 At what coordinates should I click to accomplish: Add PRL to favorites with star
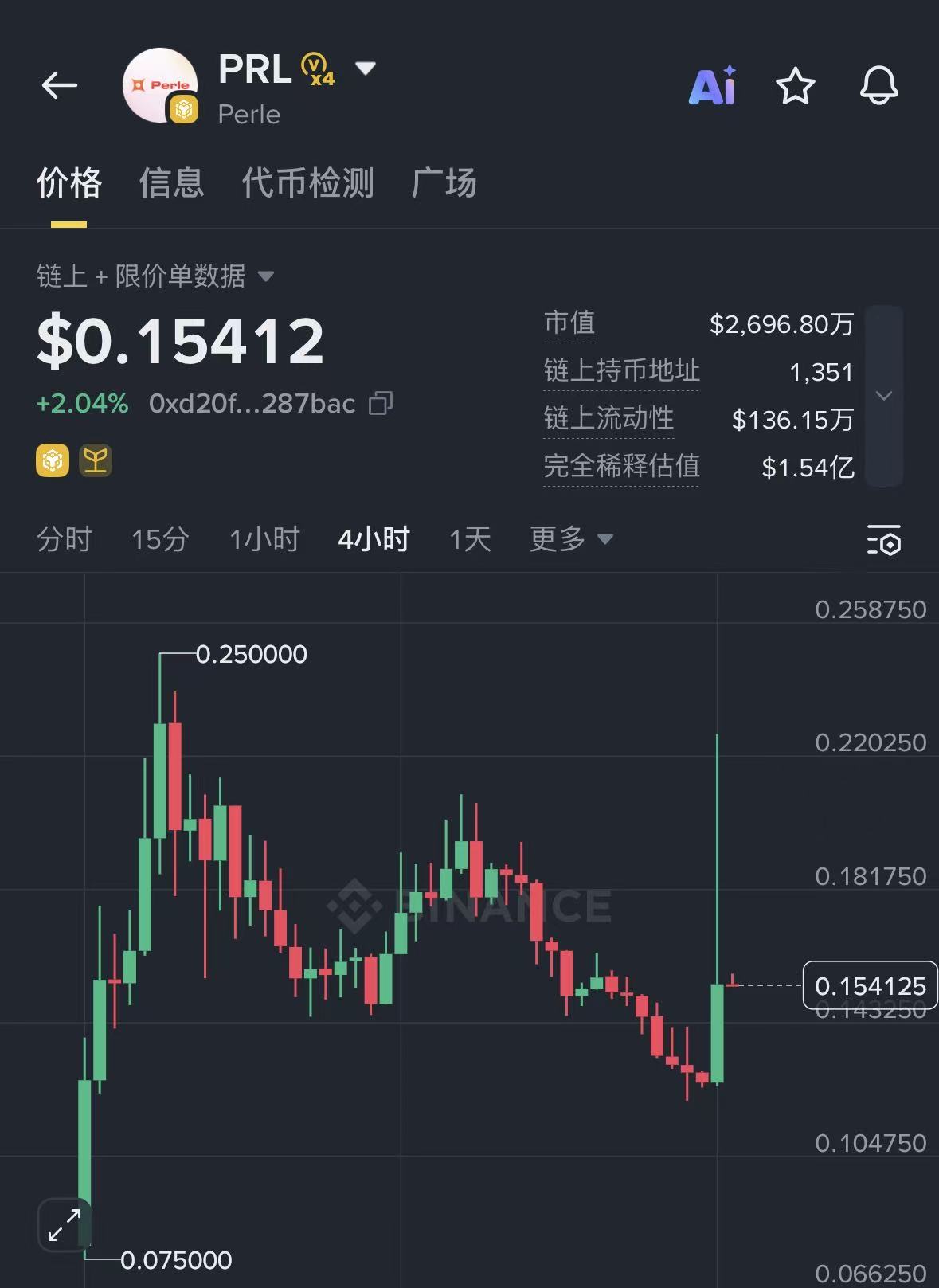click(x=795, y=86)
